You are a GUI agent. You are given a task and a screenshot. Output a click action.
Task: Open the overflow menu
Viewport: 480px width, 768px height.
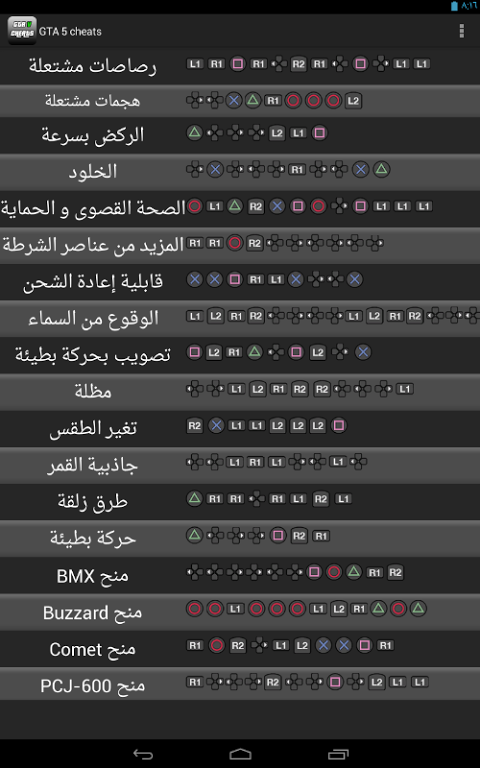pos(461,31)
